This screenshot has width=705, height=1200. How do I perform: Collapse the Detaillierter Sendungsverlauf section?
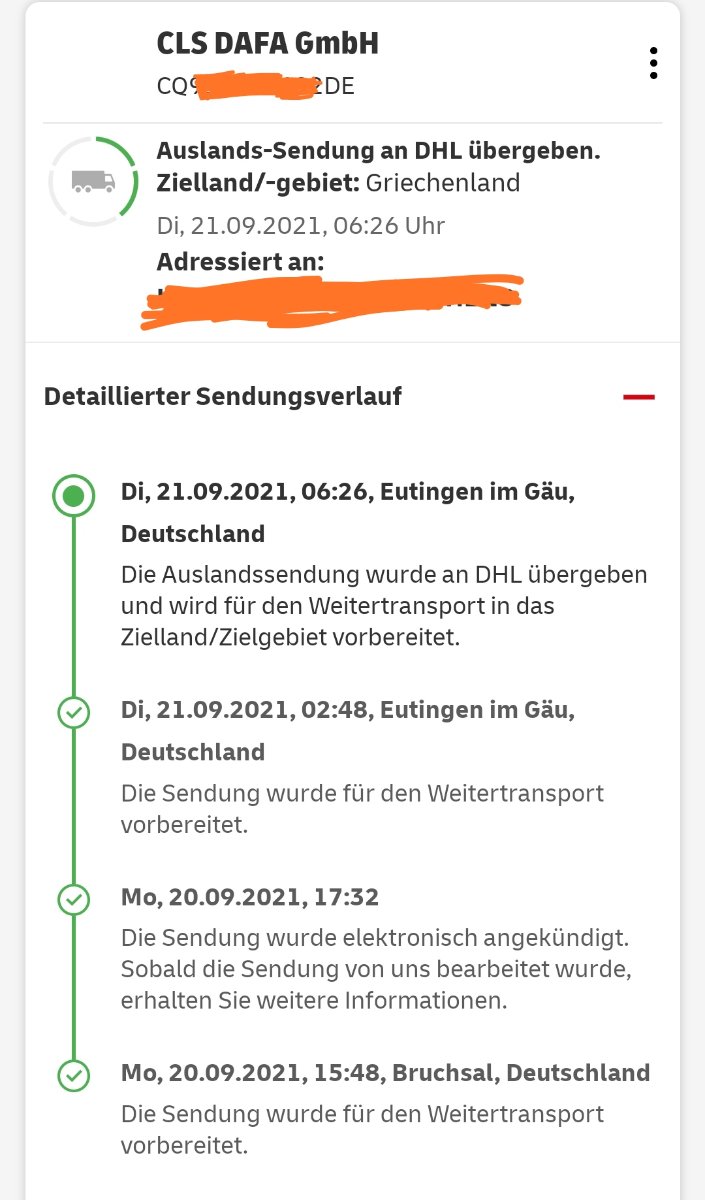coord(638,397)
